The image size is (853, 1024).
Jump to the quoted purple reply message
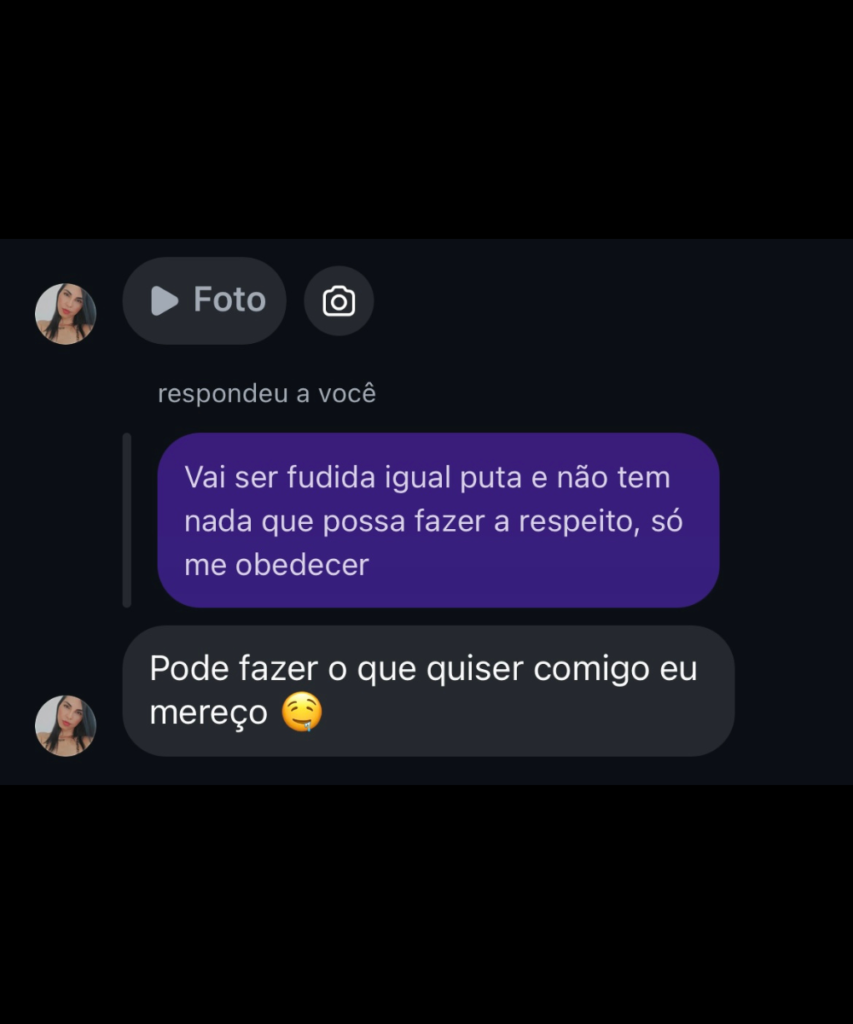(438, 520)
